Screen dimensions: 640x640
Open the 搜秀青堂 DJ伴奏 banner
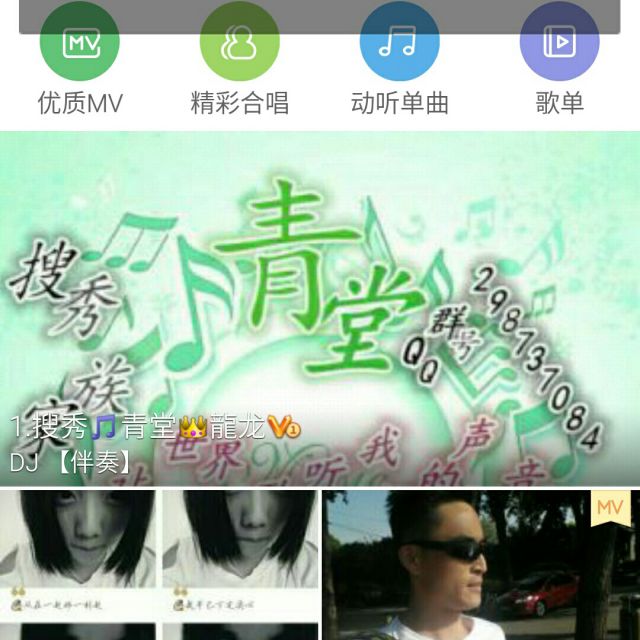pos(320,308)
